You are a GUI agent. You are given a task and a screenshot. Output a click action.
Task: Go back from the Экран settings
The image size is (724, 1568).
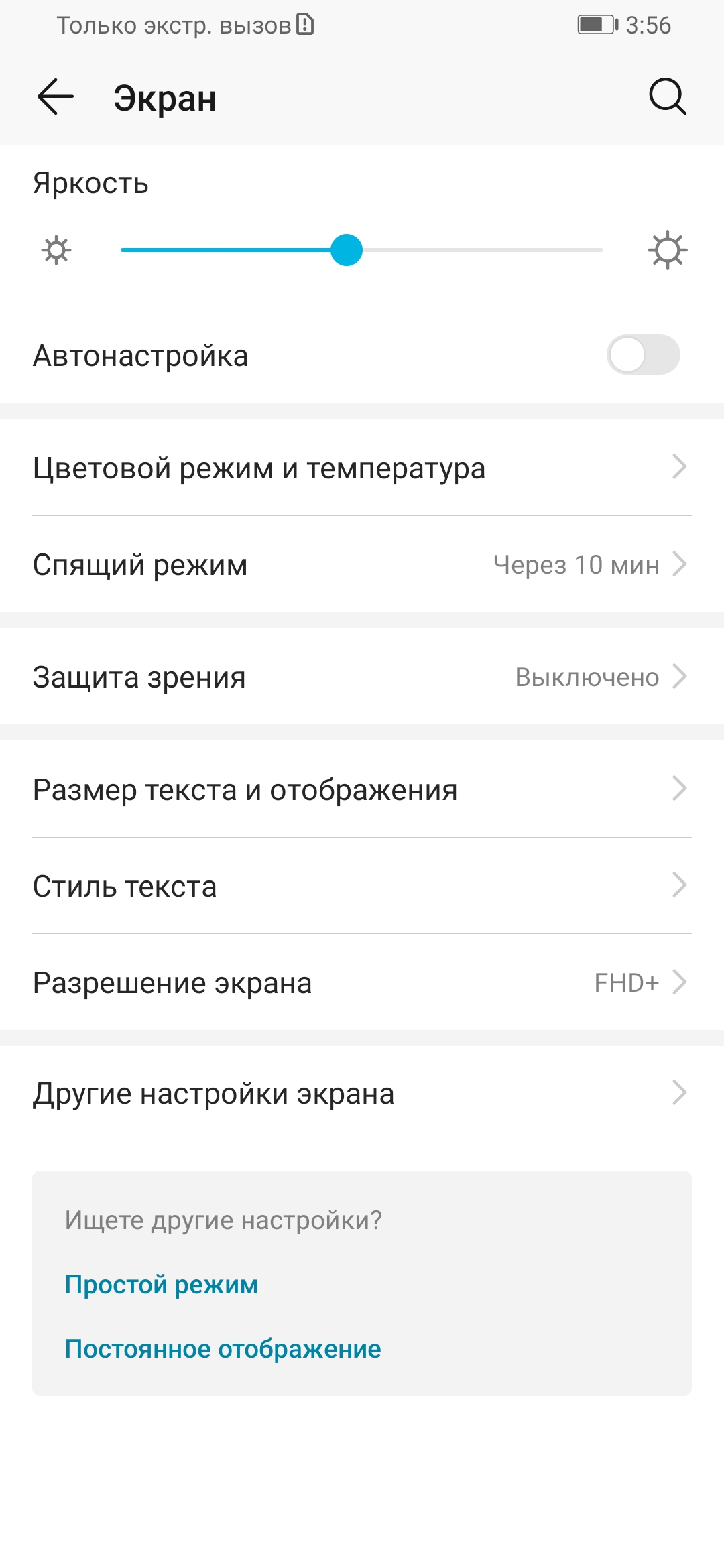point(56,97)
